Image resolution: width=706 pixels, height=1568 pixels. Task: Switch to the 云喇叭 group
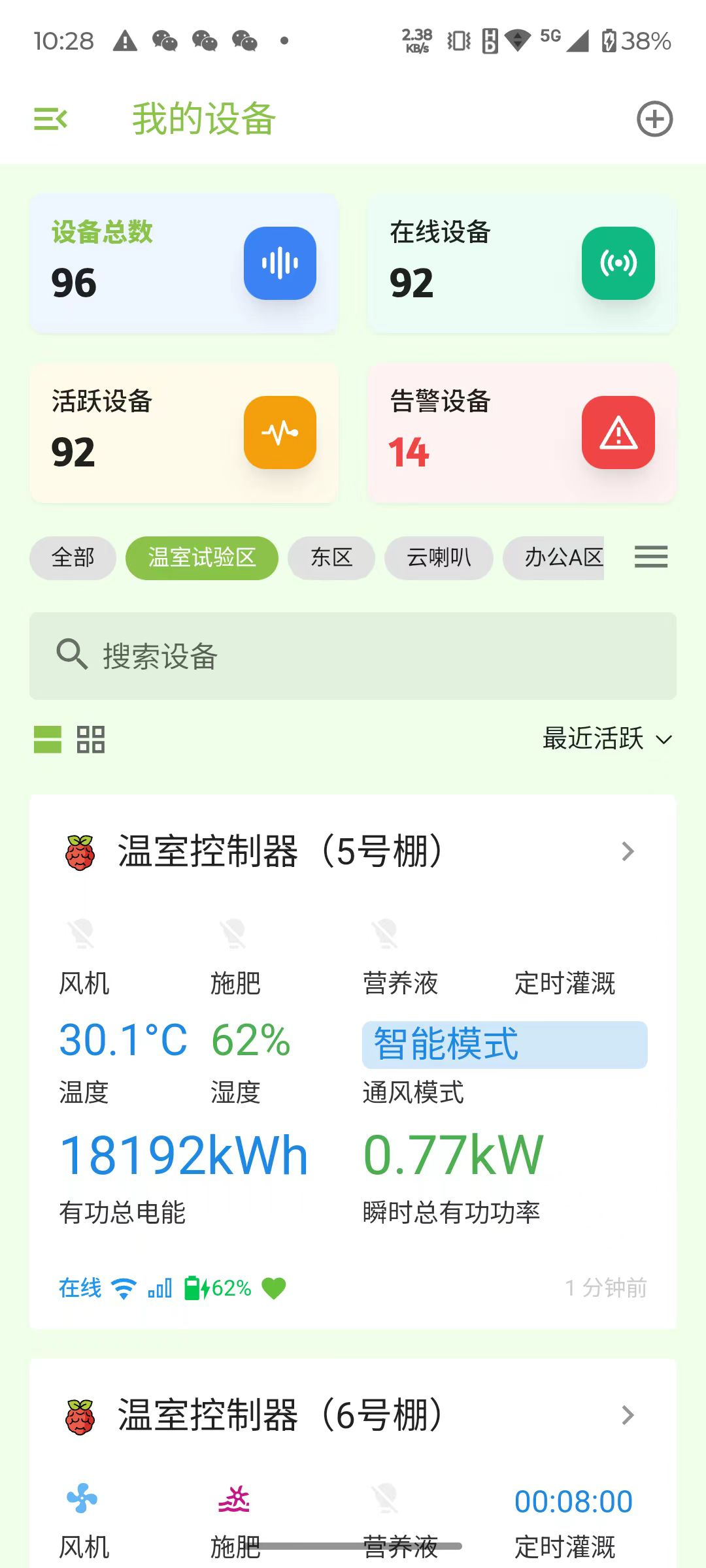439,557
